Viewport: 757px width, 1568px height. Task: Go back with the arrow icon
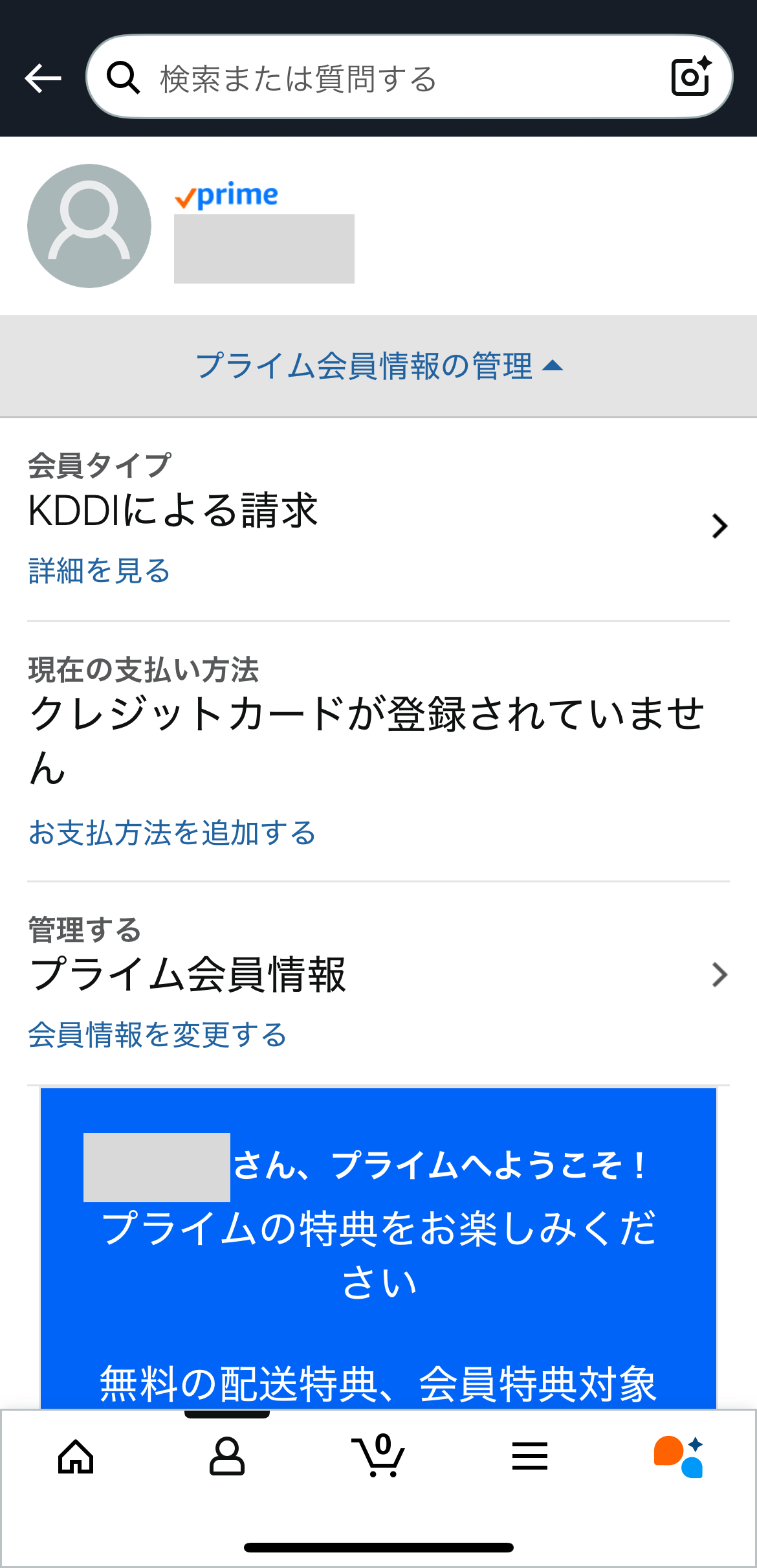pyautogui.click(x=43, y=78)
